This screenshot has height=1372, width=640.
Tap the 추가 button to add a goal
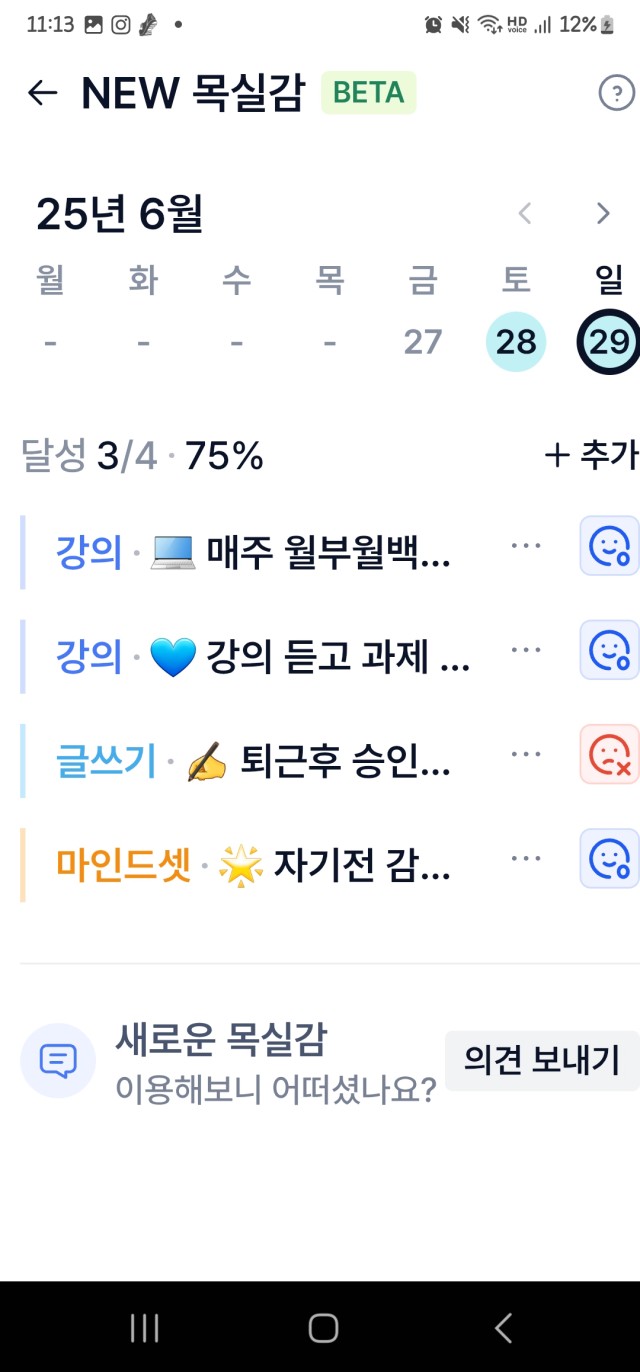tap(590, 456)
